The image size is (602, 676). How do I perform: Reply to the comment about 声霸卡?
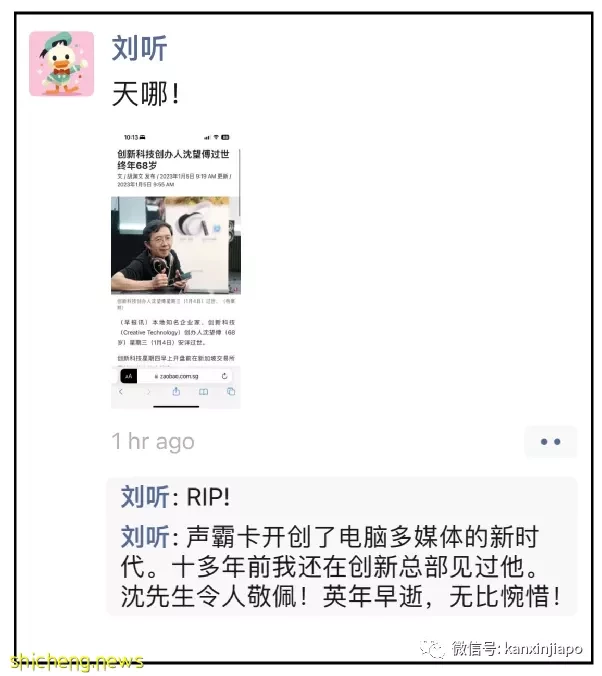point(340,566)
